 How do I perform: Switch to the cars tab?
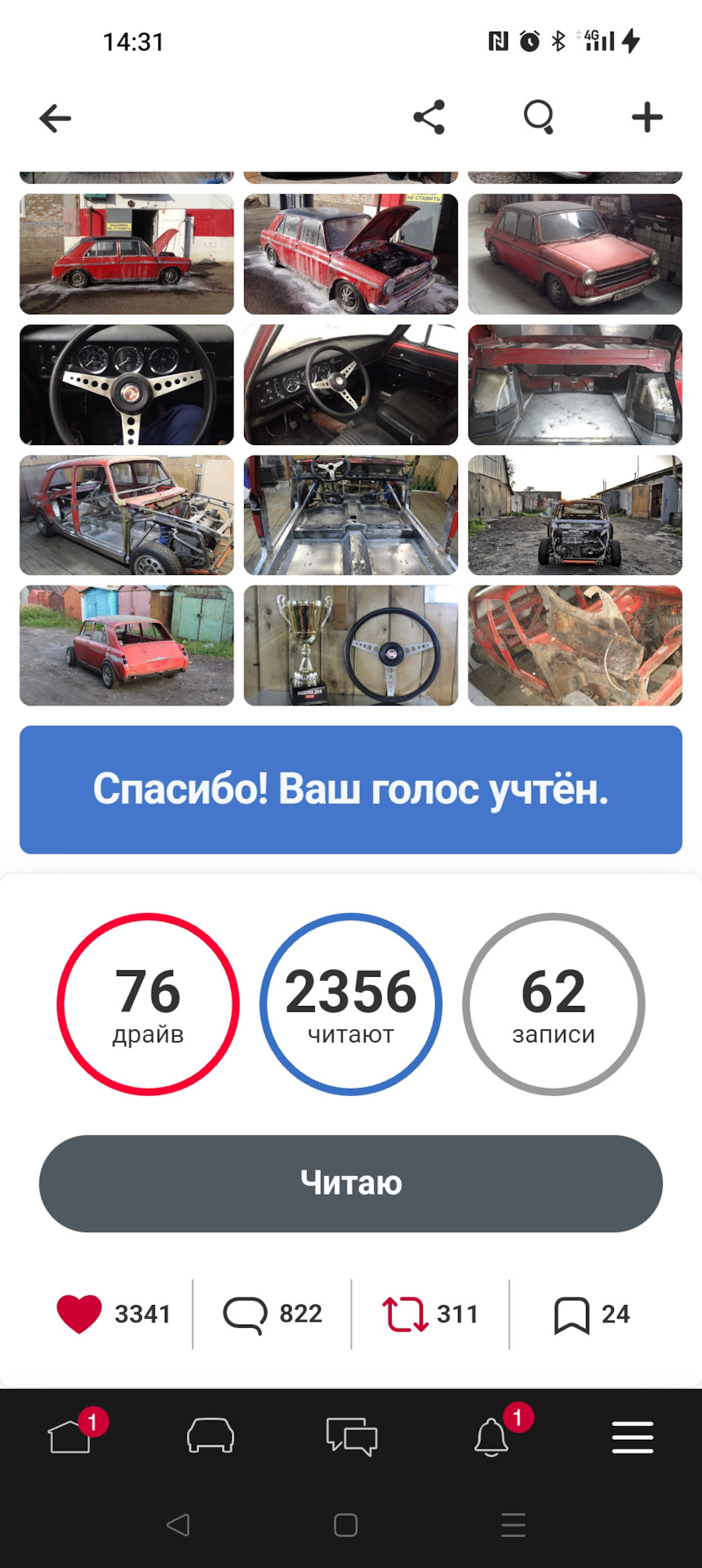click(x=211, y=1437)
